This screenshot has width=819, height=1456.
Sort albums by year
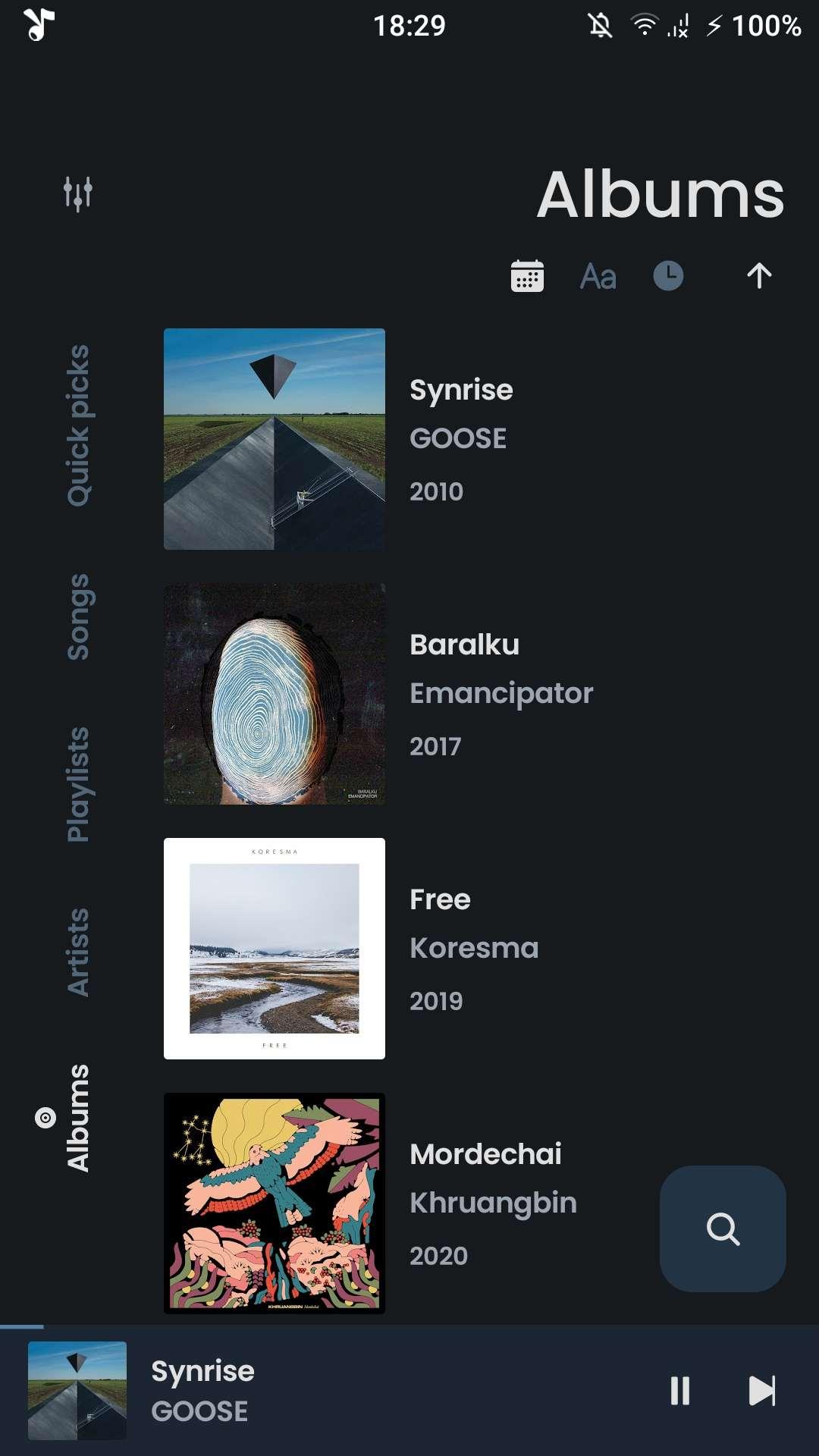tap(527, 276)
